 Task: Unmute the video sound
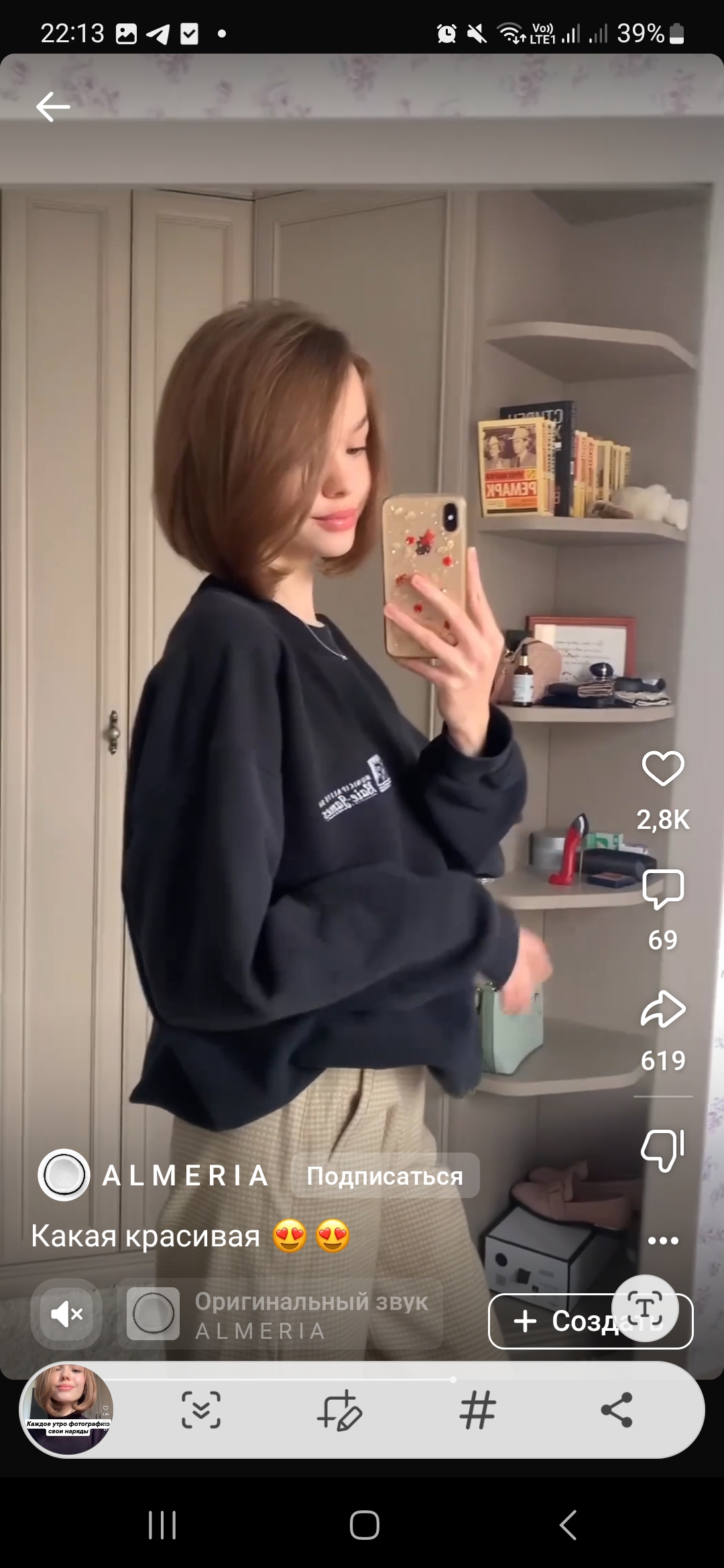click(x=66, y=1314)
